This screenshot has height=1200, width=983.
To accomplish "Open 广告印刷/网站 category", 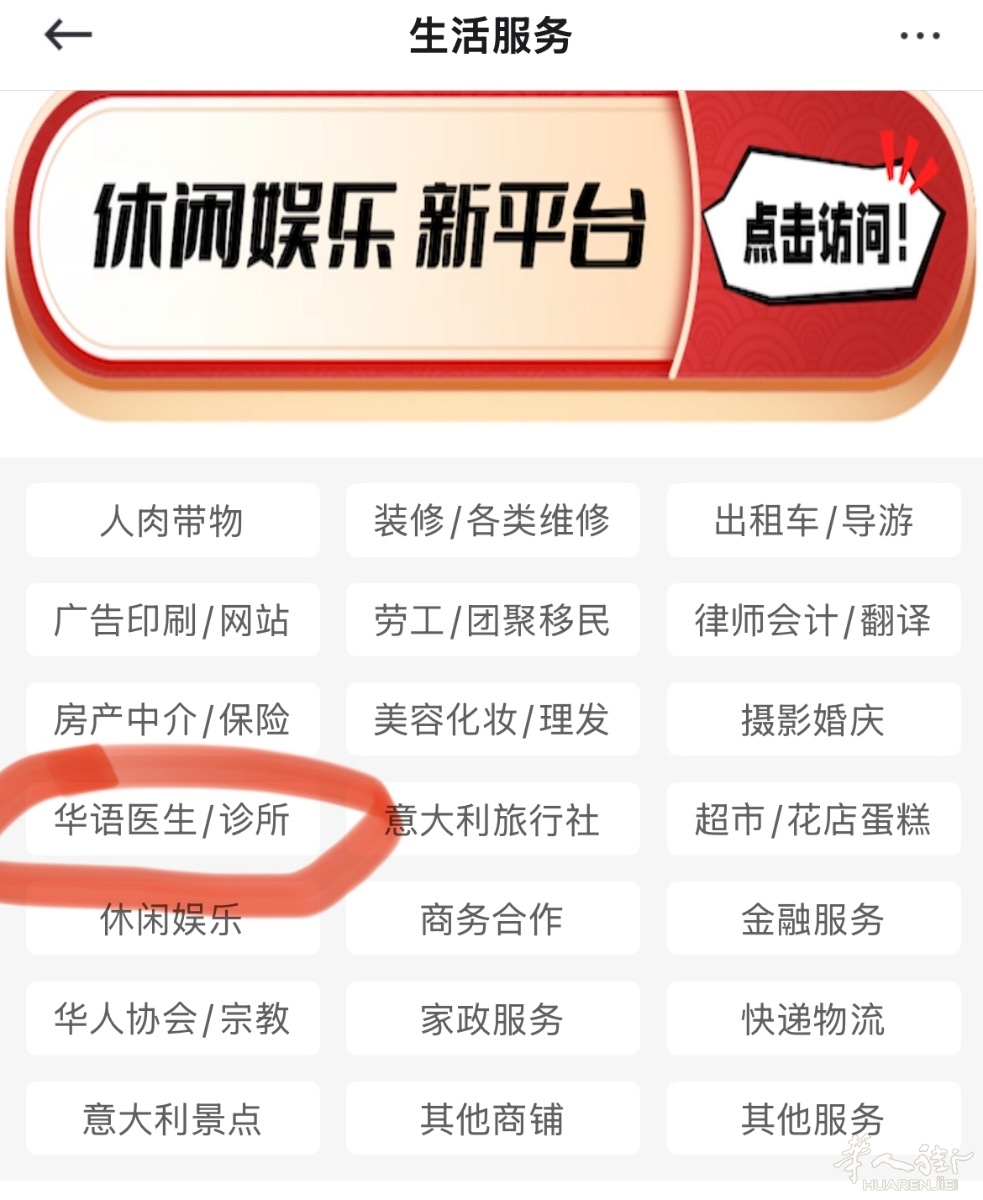I will [172, 620].
